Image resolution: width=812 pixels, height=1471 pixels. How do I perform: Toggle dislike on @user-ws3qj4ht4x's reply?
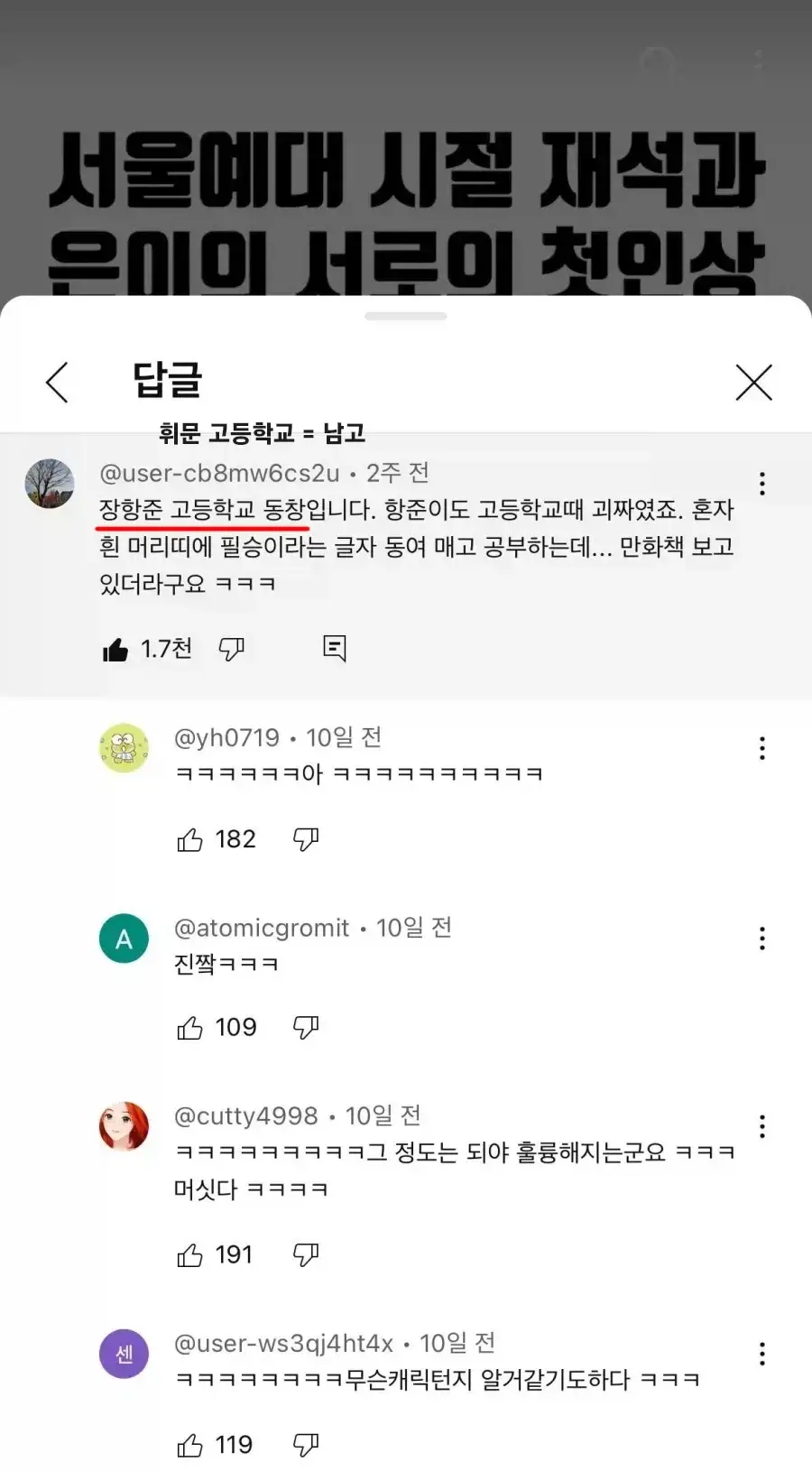[307, 1444]
